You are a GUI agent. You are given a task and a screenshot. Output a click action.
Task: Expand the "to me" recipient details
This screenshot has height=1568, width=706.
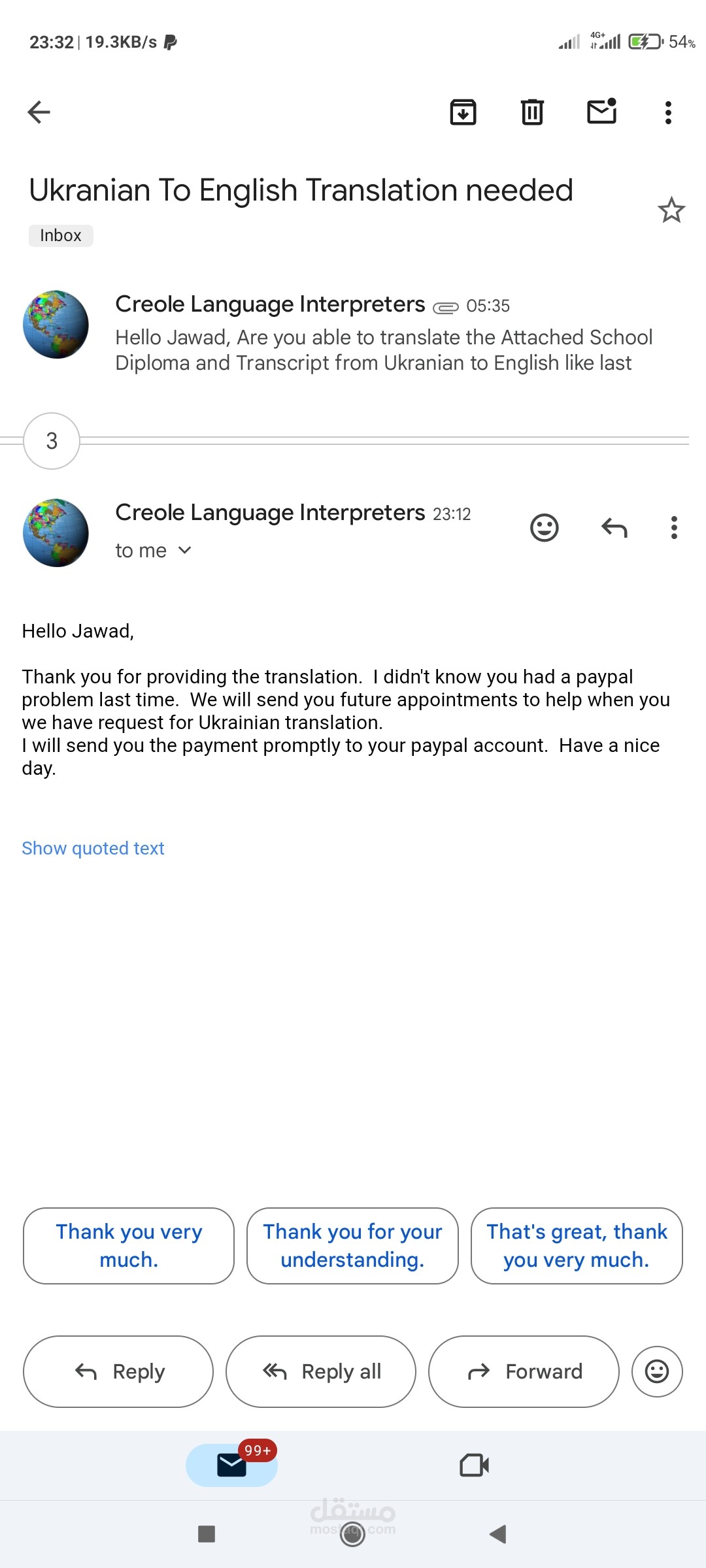153,551
